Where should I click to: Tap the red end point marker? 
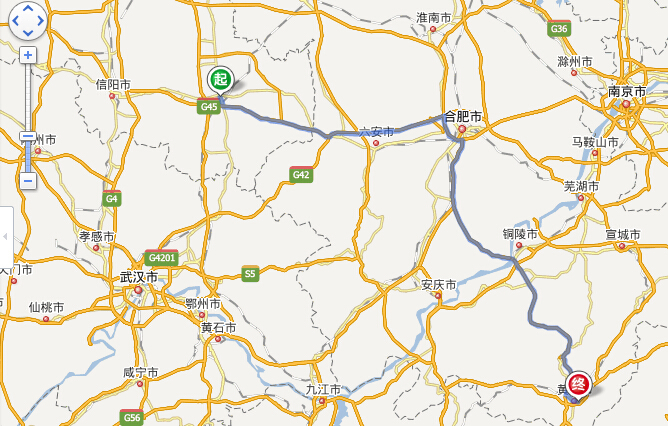(578, 384)
